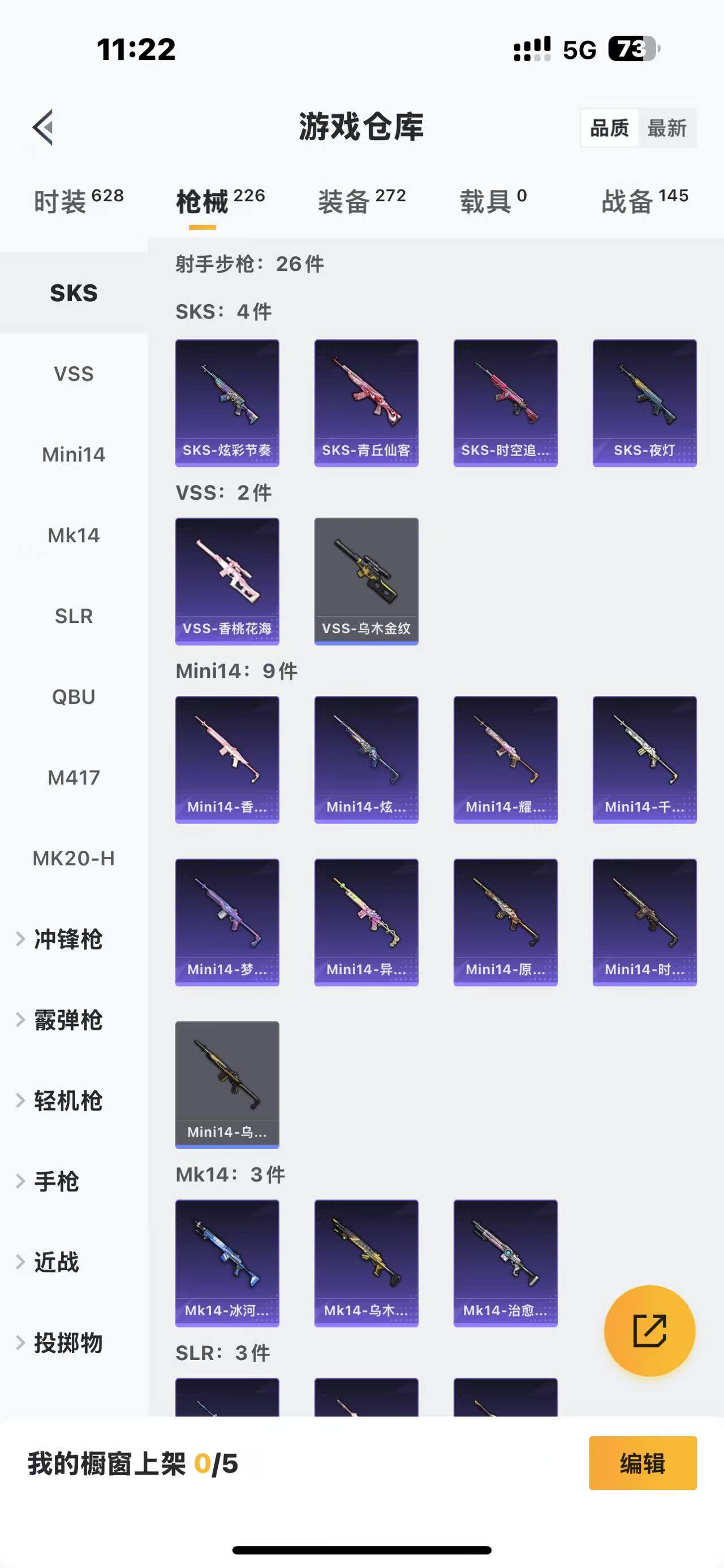Jump to the QBU category

(x=74, y=697)
